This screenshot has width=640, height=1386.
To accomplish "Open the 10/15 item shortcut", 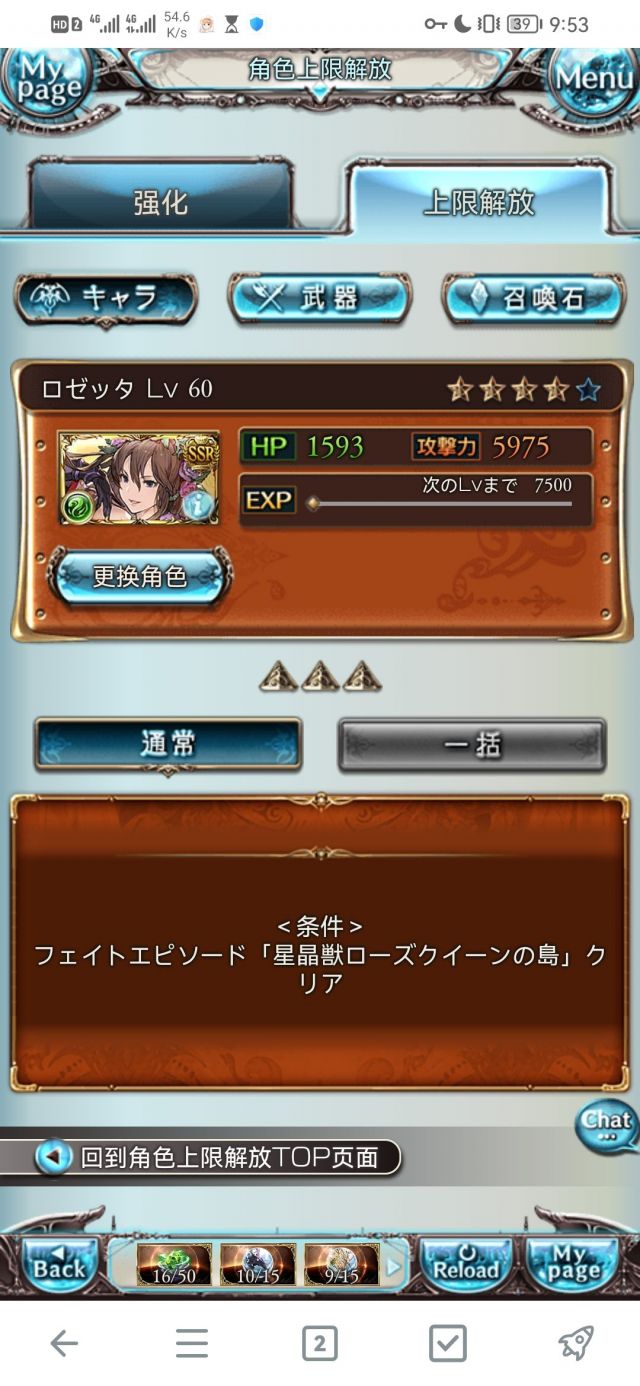I will pyautogui.click(x=257, y=1265).
